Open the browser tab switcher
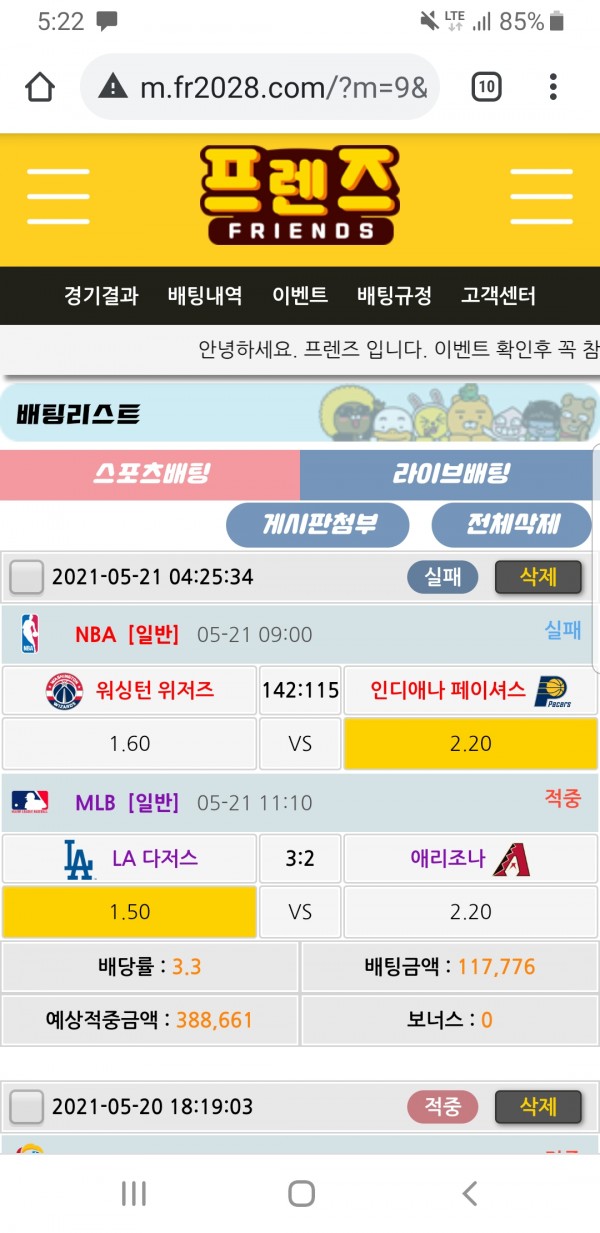Viewport: 600px width, 1233px height. (486, 87)
